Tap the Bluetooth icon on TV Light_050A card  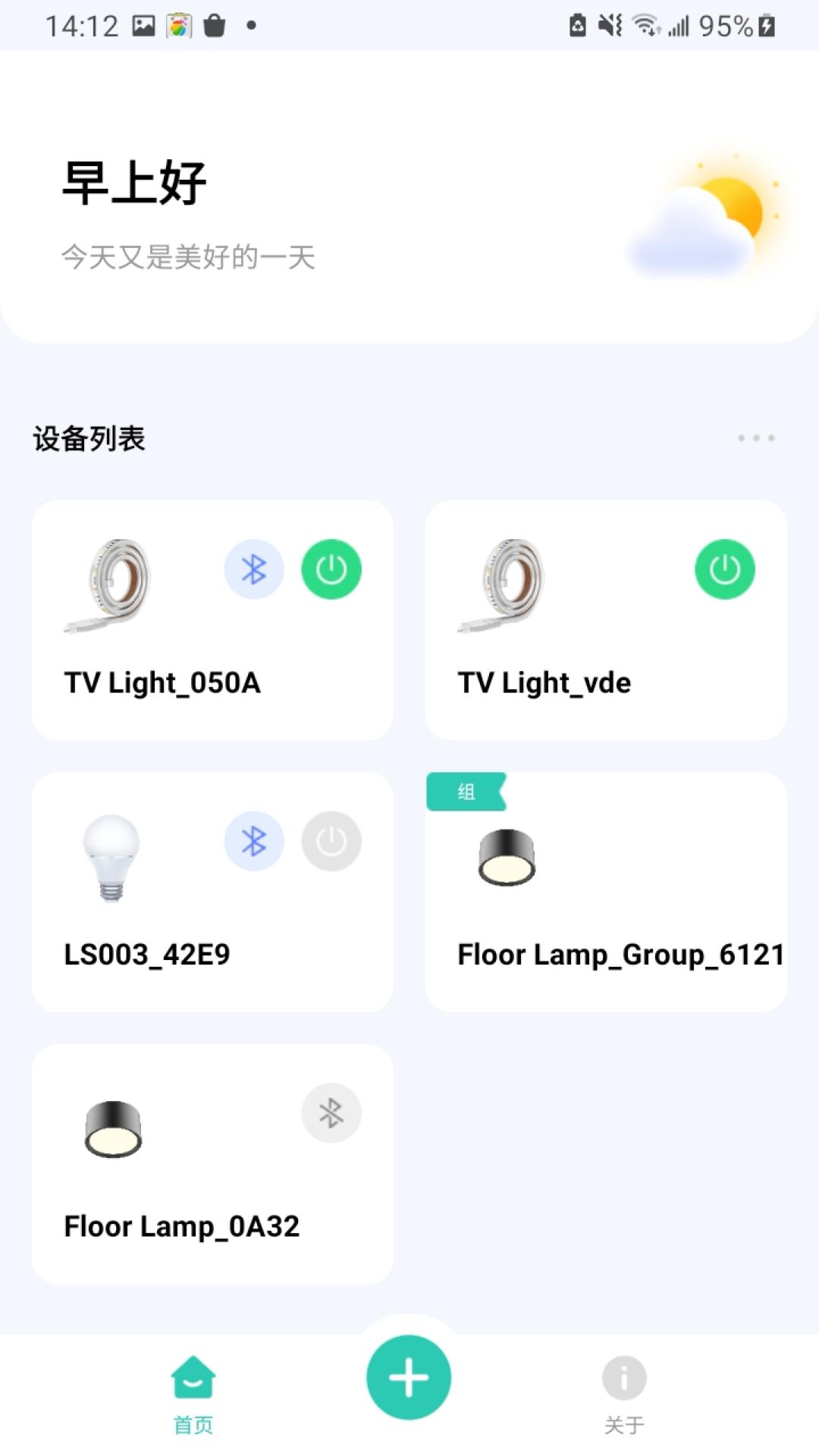tap(254, 569)
